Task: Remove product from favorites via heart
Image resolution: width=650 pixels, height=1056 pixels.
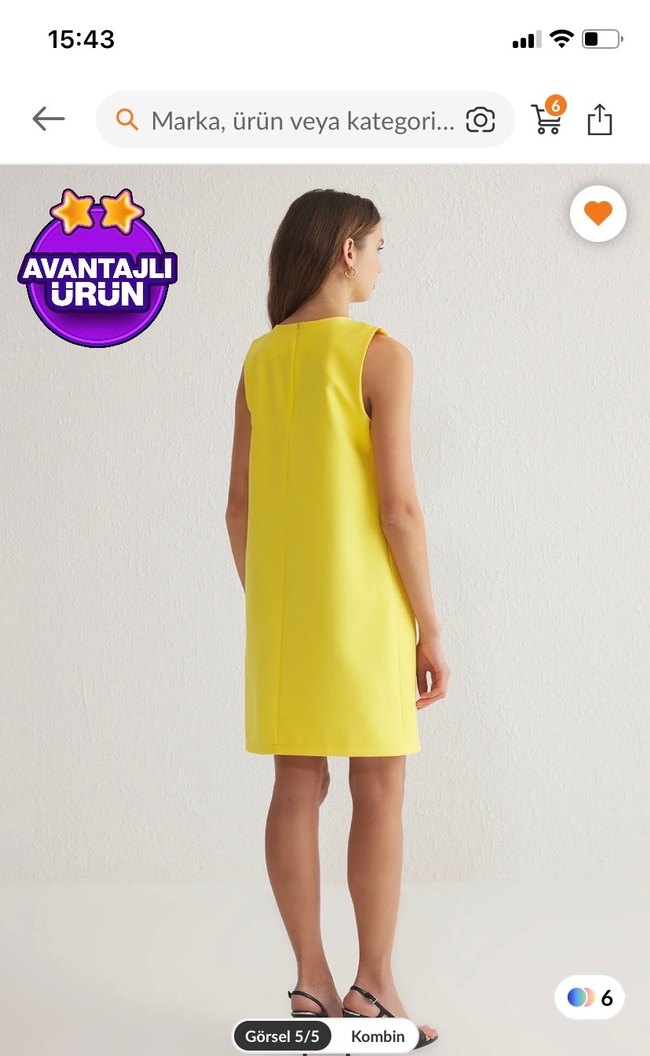Action: 598,213
